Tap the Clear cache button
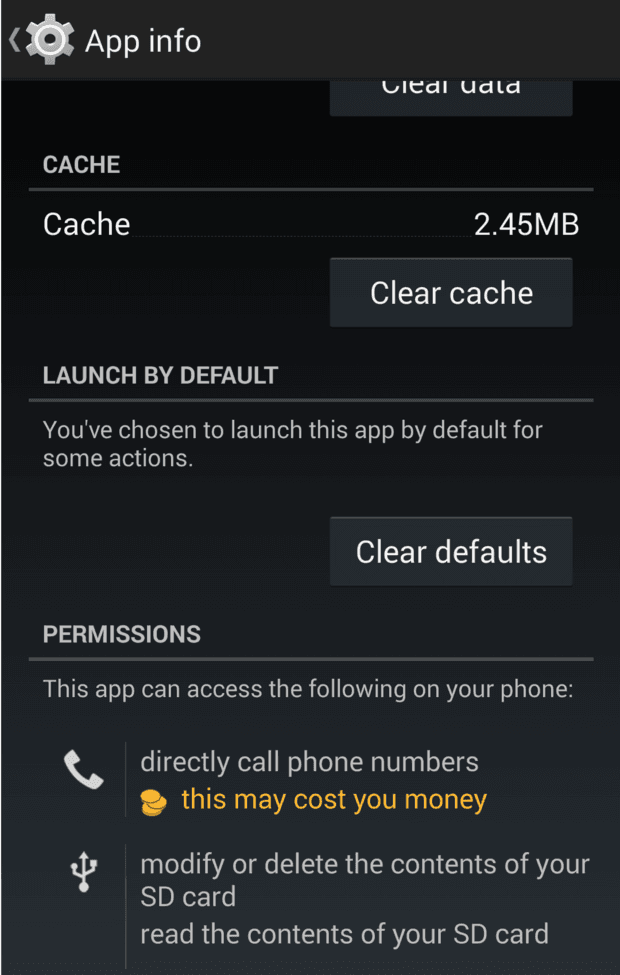Screen dimensions: 620x975 (x=451, y=293)
